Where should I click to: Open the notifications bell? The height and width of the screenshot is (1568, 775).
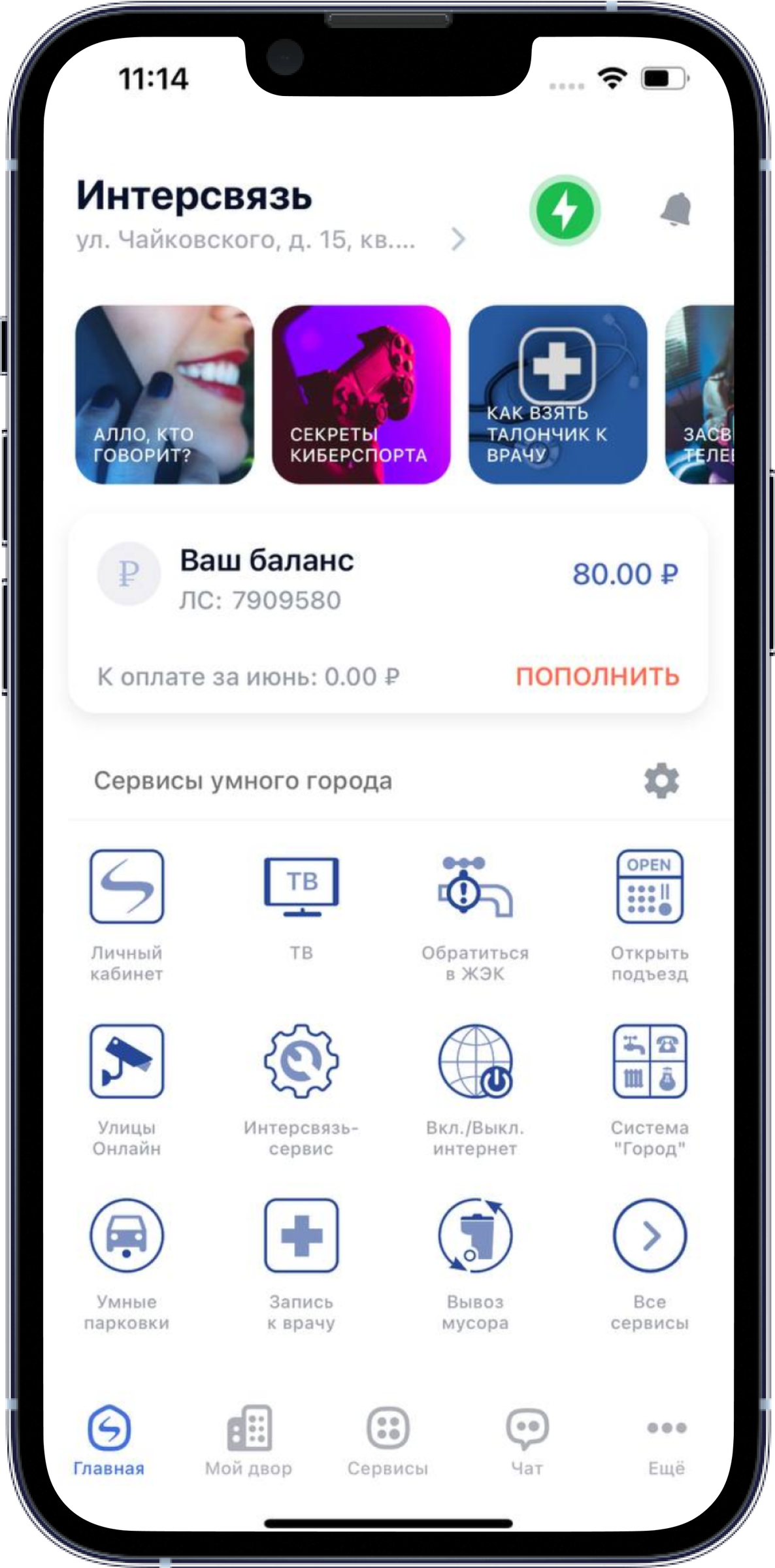click(676, 210)
